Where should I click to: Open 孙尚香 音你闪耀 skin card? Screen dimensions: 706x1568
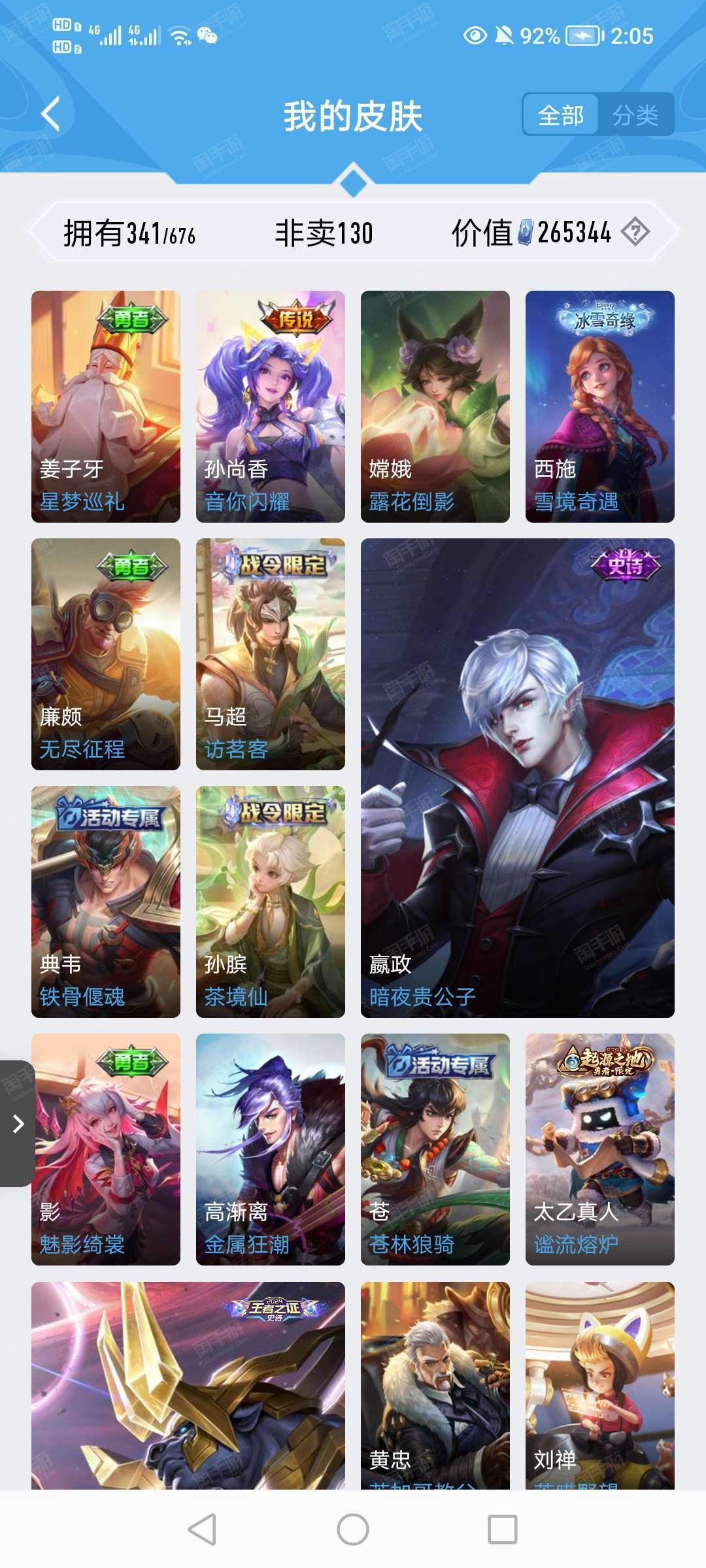271,406
